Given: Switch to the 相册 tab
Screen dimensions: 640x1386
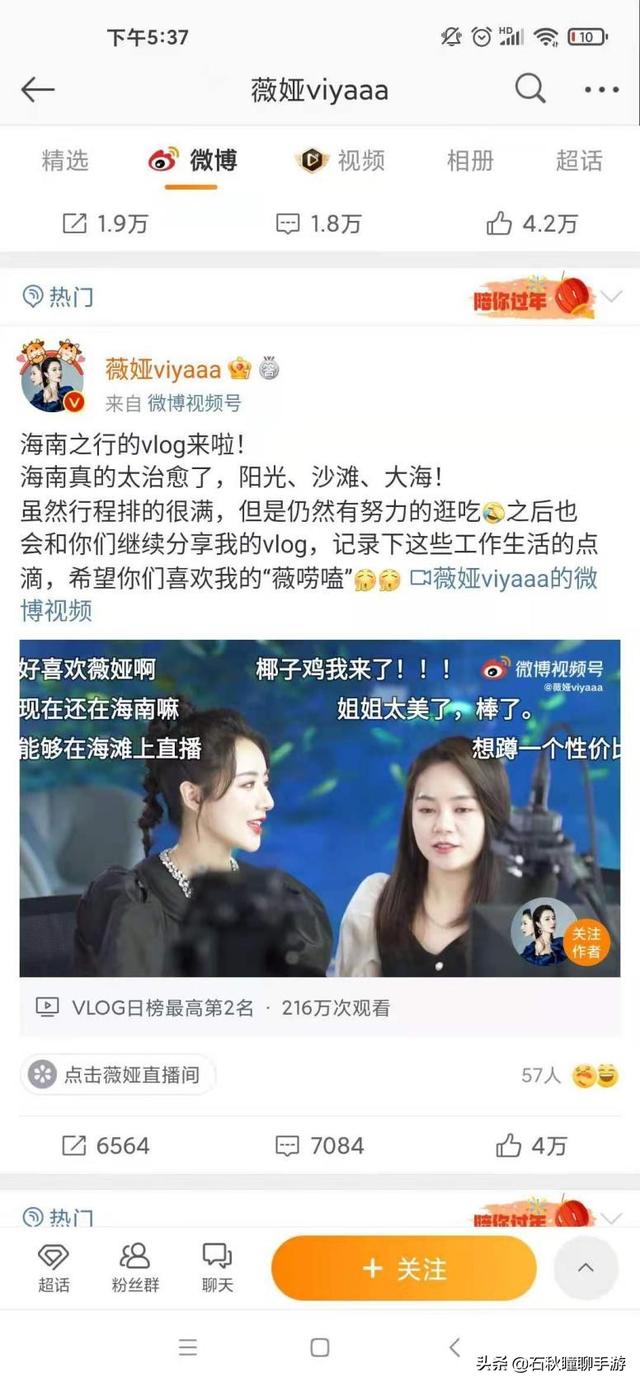Looking at the screenshot, I should pos(470,160).
